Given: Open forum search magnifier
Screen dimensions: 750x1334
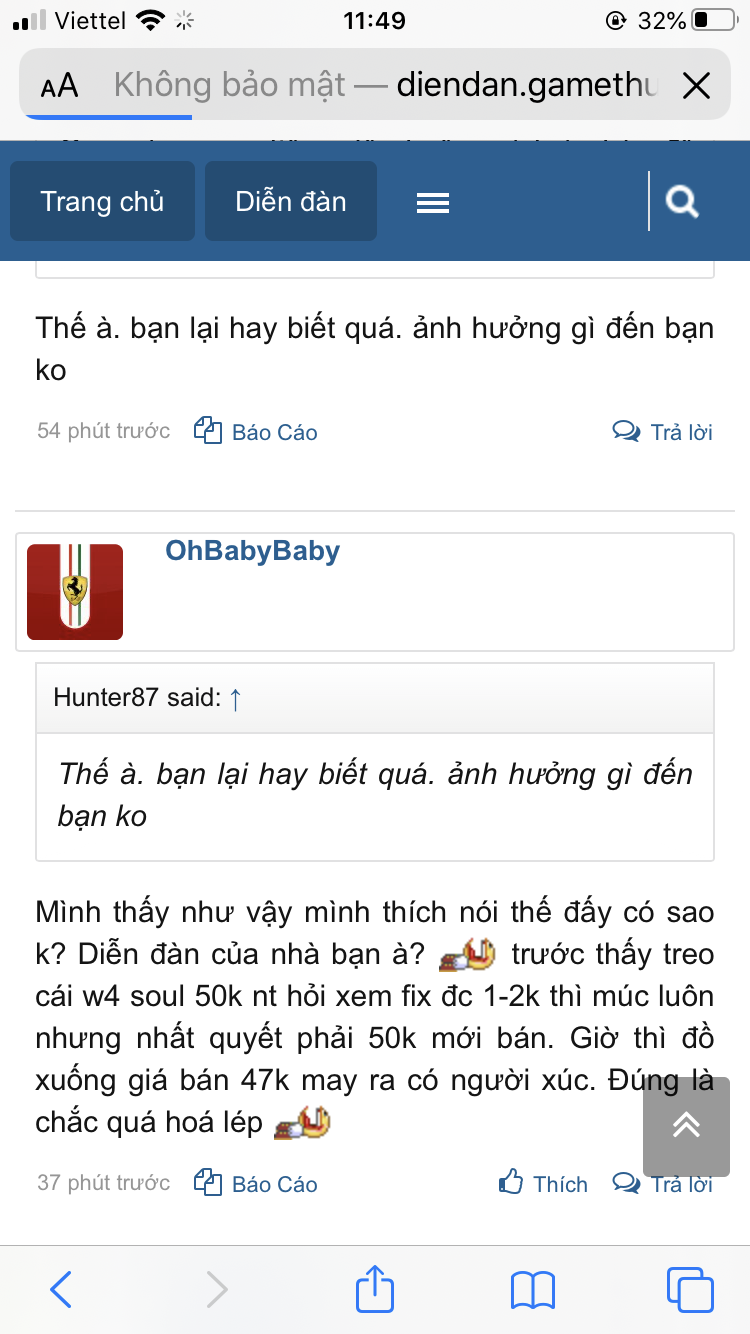Looking at the screenshot, I should tap(683, 202).
